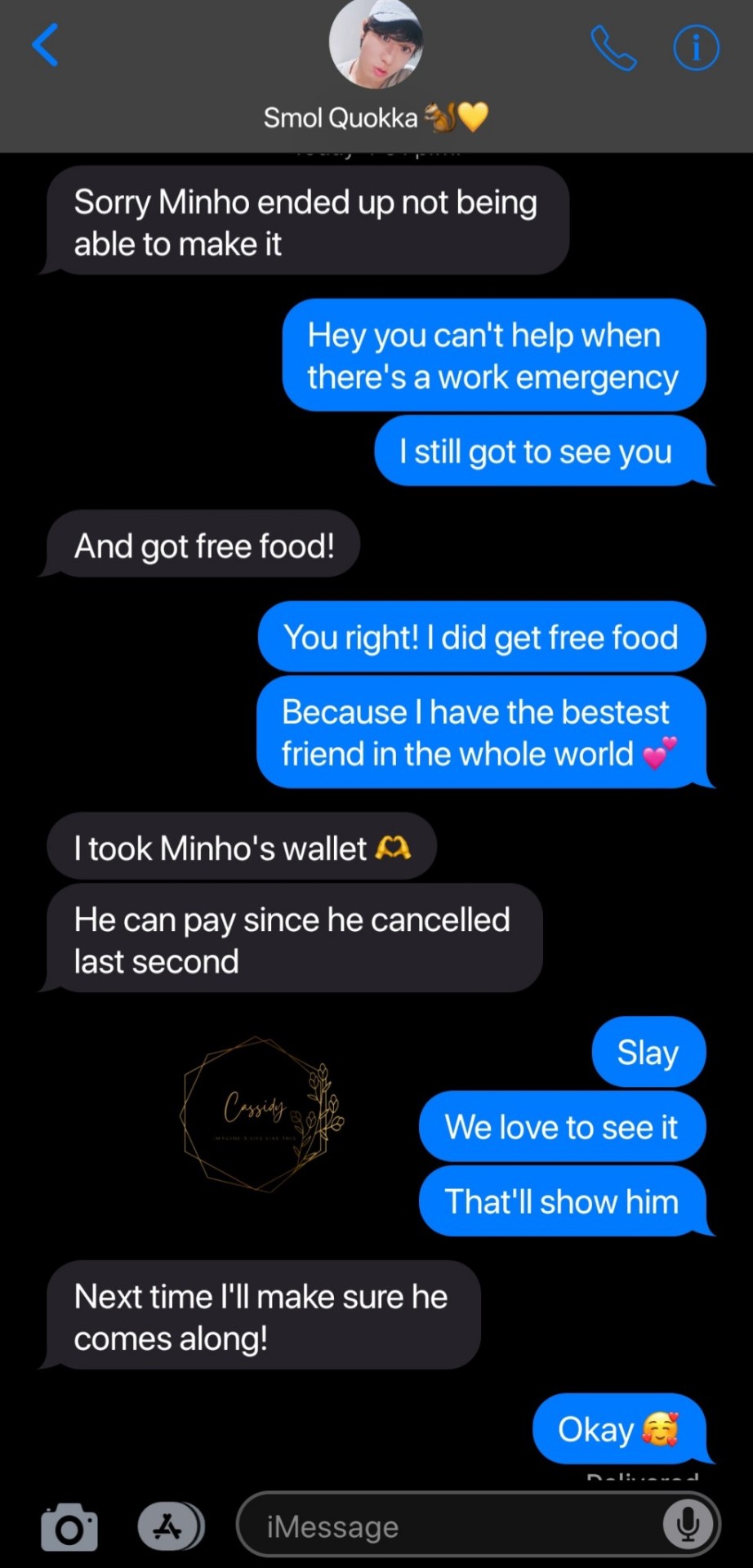753x1568 pixels.
Task: Open Smol Quokka's contact photo
Action: tap(376, 42)
